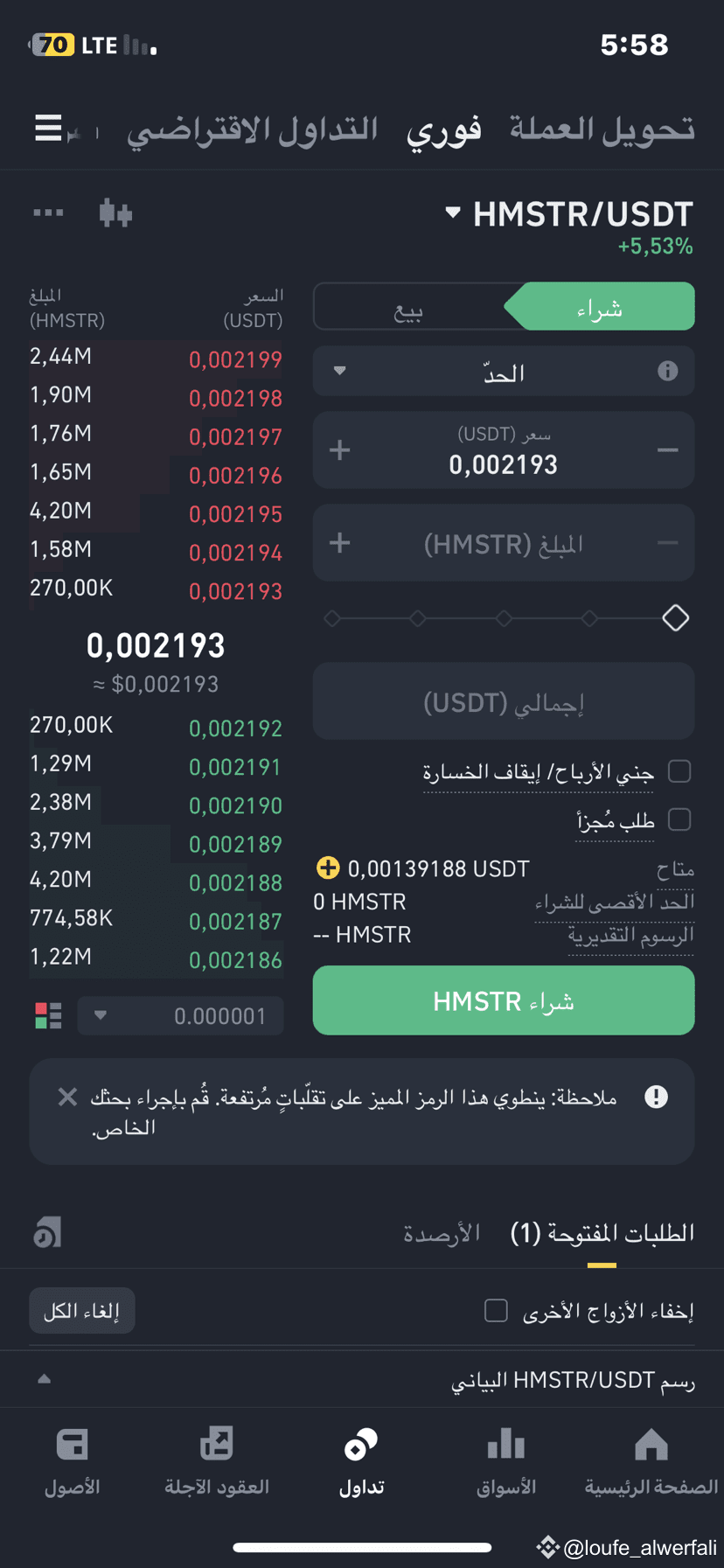Check إخفاء الأزواج الأخرى option
Screen dimensions: 724x1568
click(x=495, y=1310)
